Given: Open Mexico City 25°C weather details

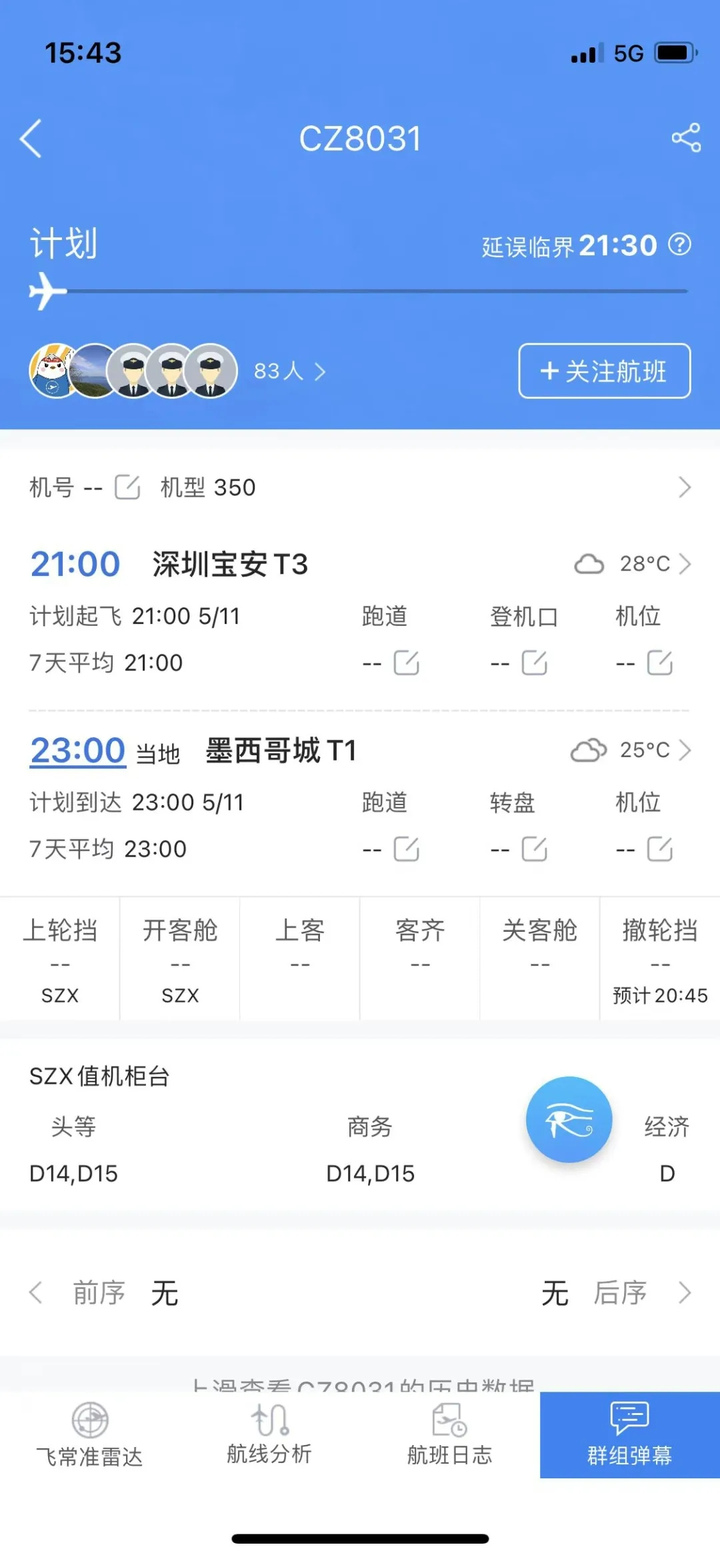Looking at the screenshot, I should click(x=630, y=749).
